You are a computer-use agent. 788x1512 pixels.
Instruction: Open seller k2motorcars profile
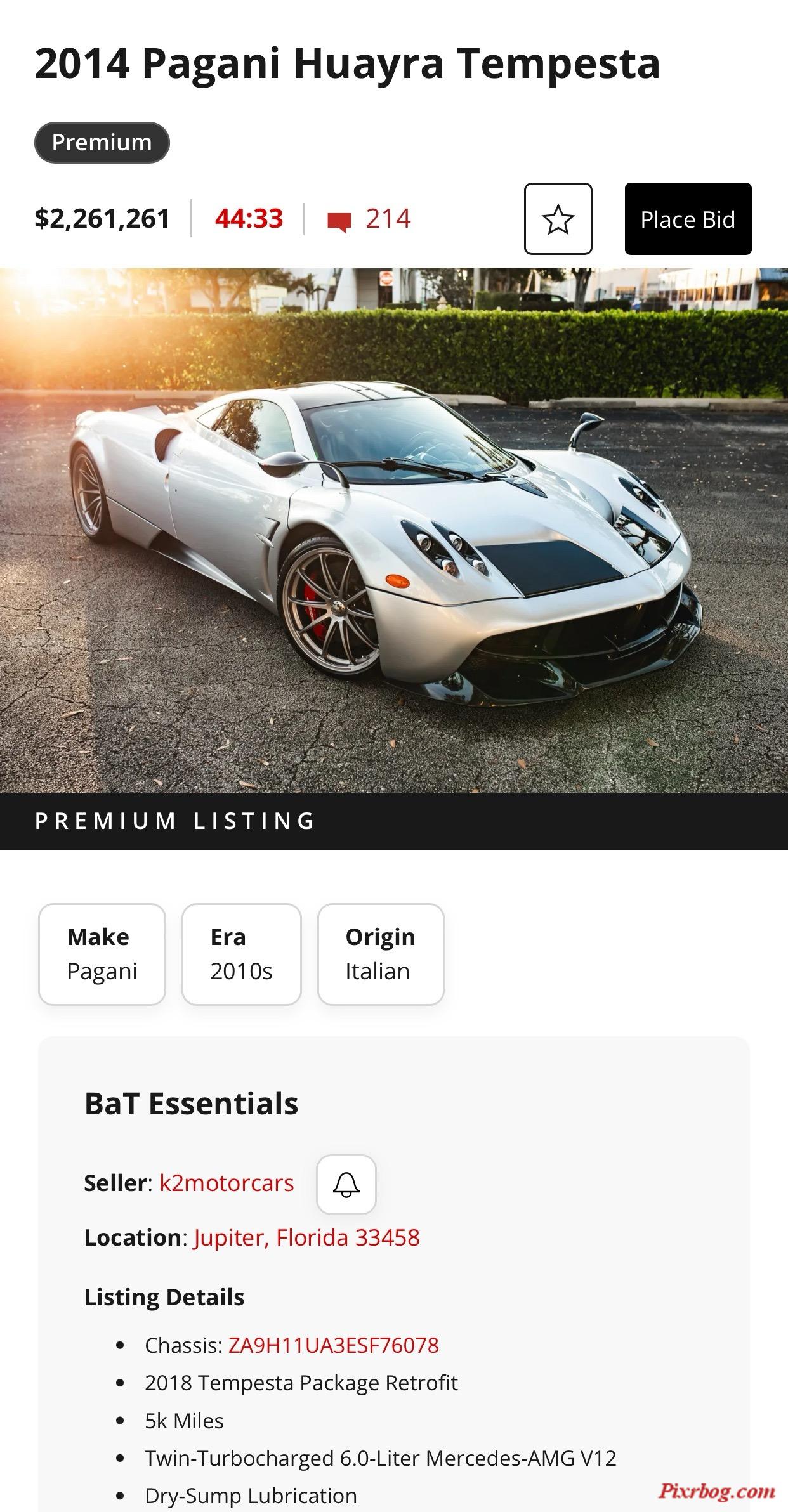pyautogui.click(x=227, y=1183)
